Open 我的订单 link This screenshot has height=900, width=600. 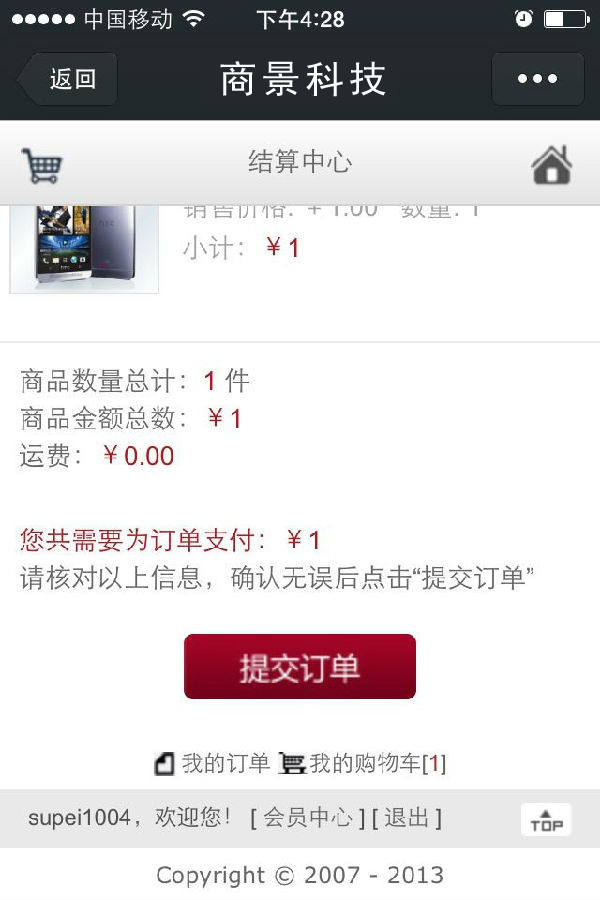[213, 764]
